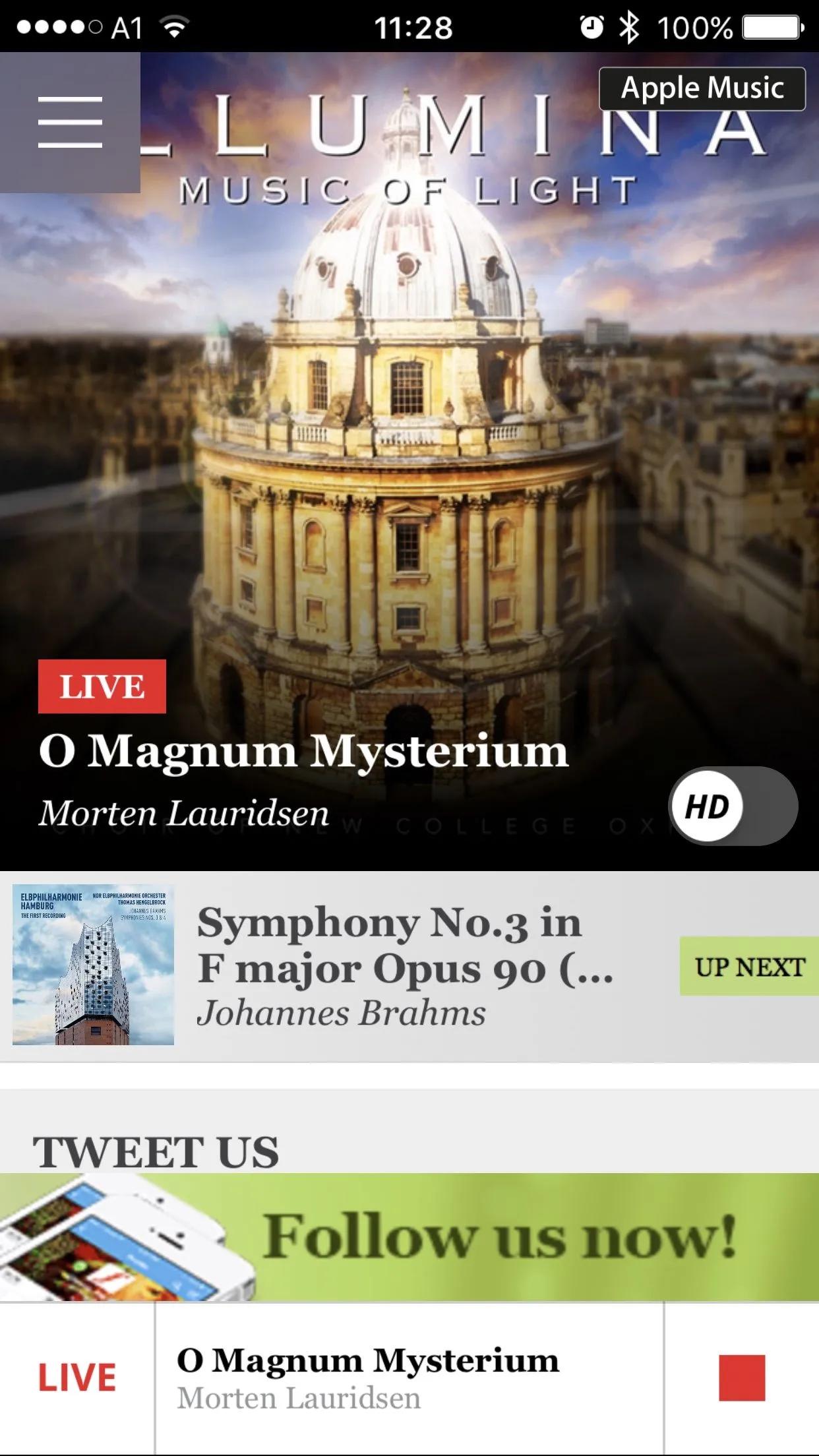The width and height of the screenshot is (819, 1456).
Task: Open the hamburger menu
Action: click(x=70, y=122)
